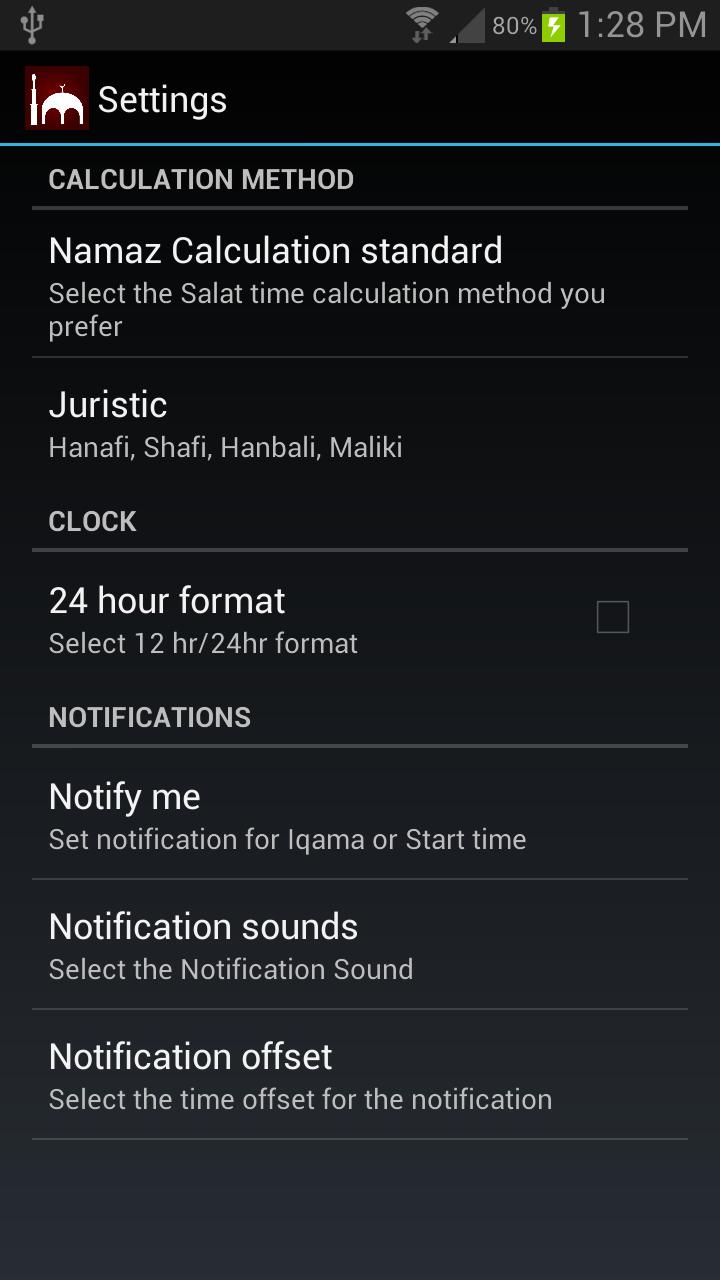
Task: Select Notification sounds option
Action: point(360,945)
